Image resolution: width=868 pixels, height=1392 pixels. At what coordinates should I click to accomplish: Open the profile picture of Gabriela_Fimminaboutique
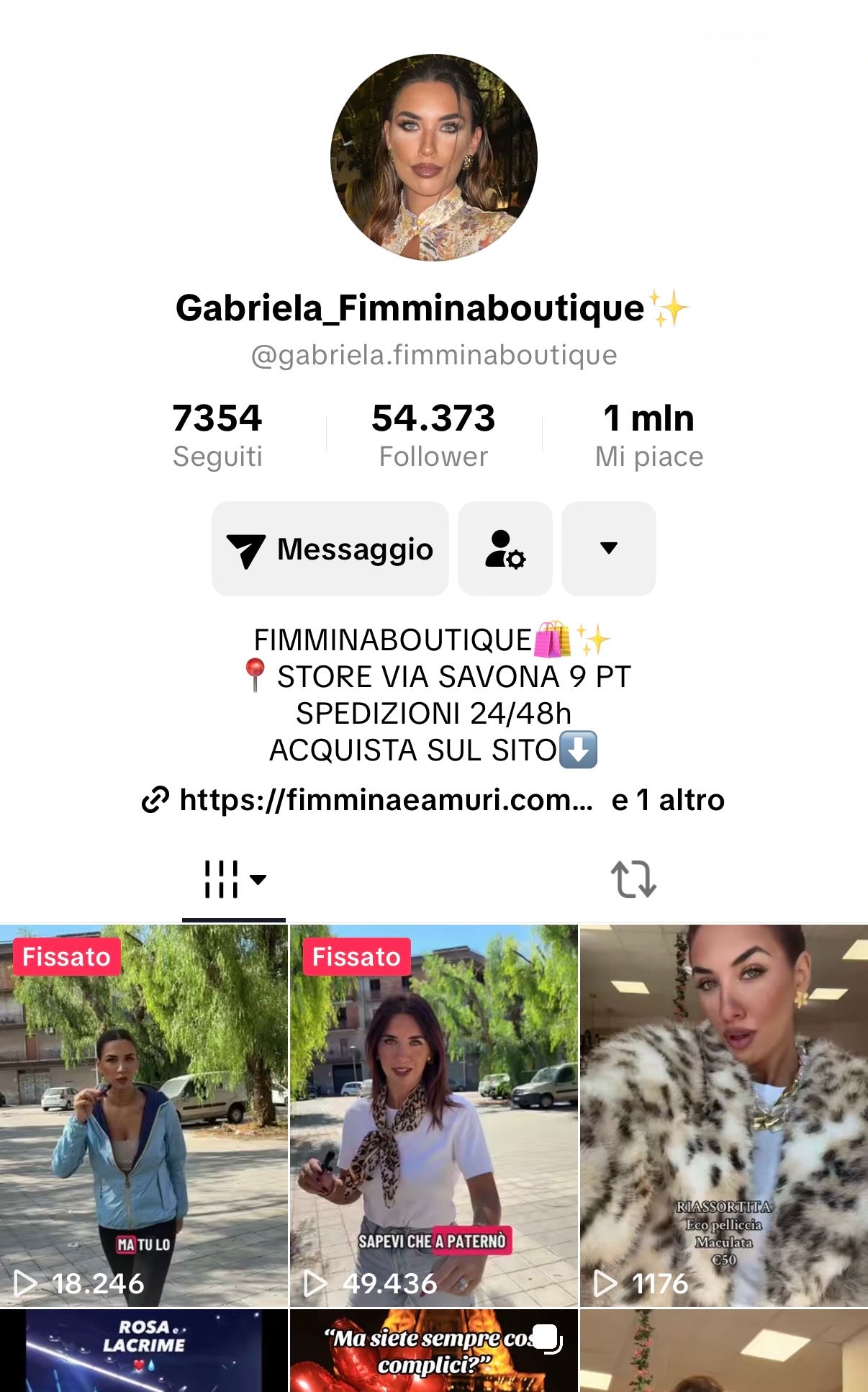(433, 158)
